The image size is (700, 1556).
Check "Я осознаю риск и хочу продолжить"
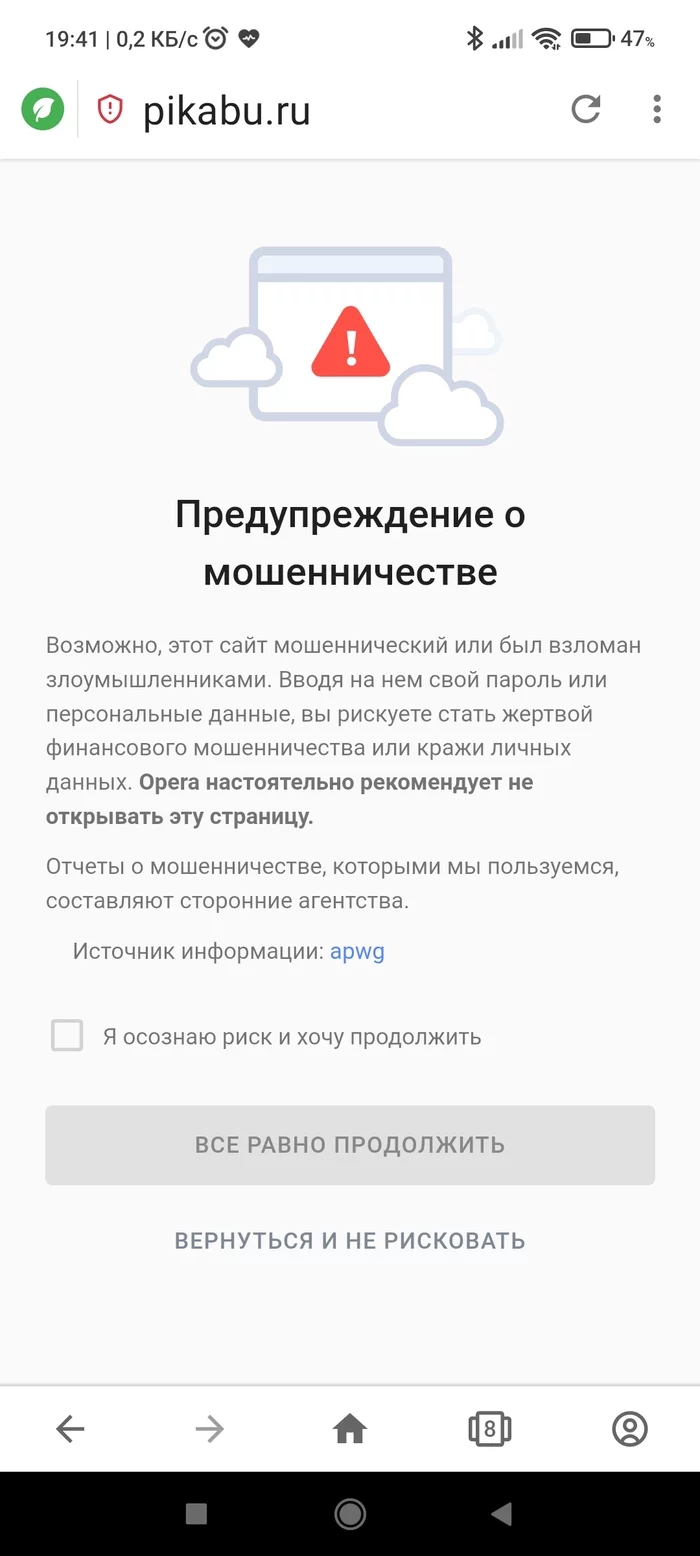point(67,1036)
